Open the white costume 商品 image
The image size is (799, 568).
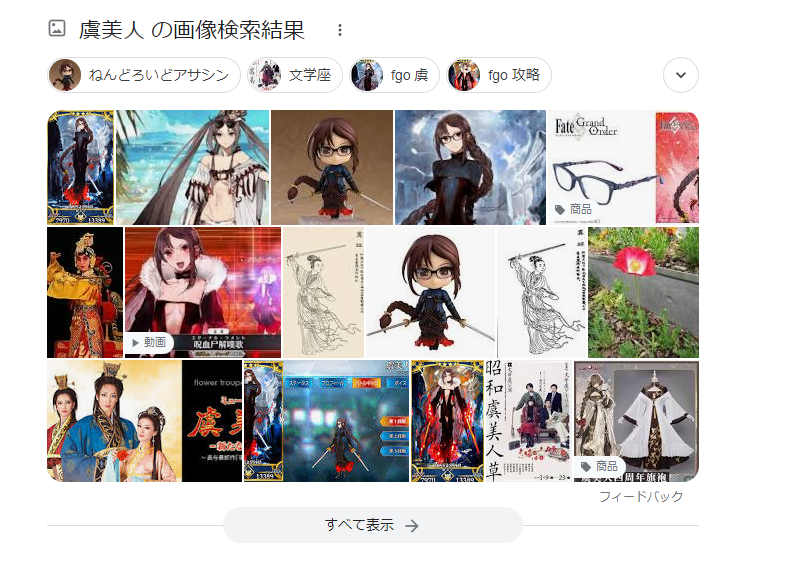[x=636, y=421]
